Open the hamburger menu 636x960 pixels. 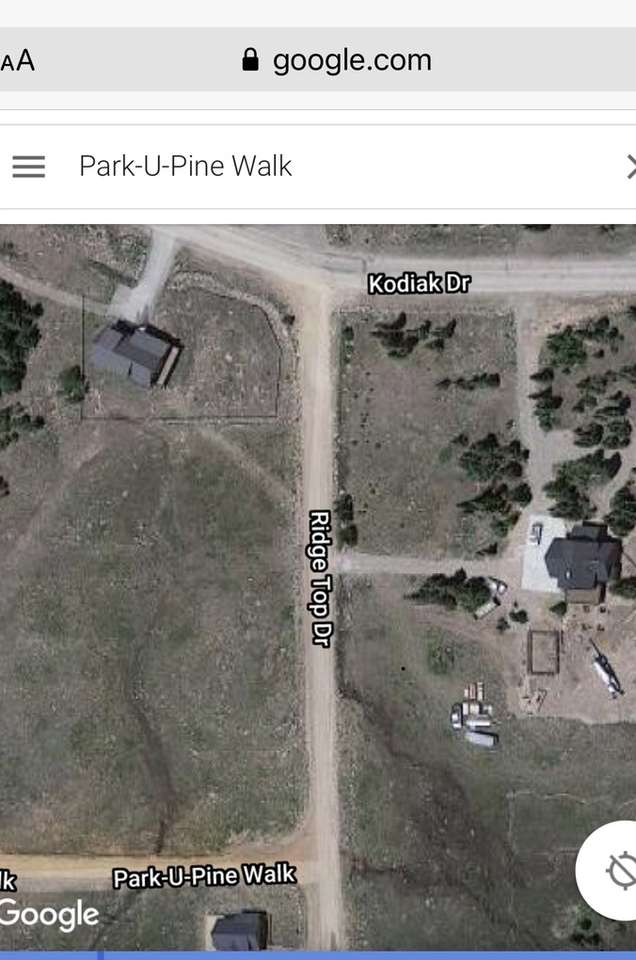[29, 167]
